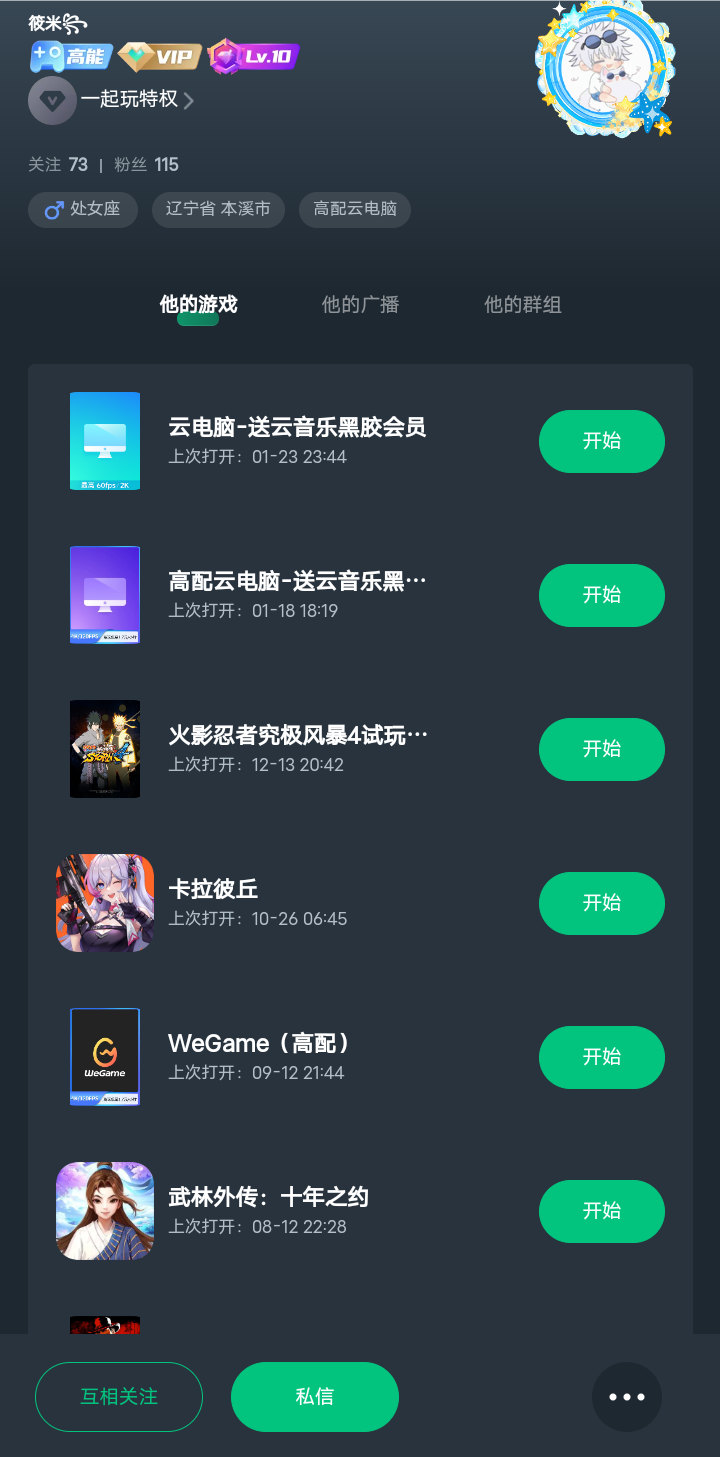
Task: Tap the 互相关注 follow button
Action: point(119,1397)
